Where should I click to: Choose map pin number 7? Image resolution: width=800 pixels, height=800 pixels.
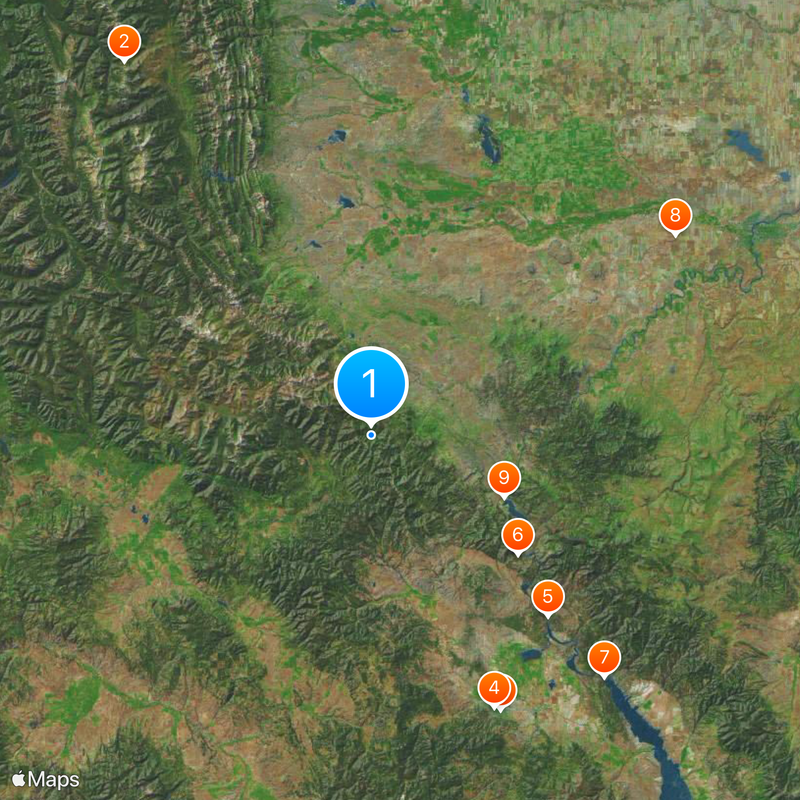604,658
